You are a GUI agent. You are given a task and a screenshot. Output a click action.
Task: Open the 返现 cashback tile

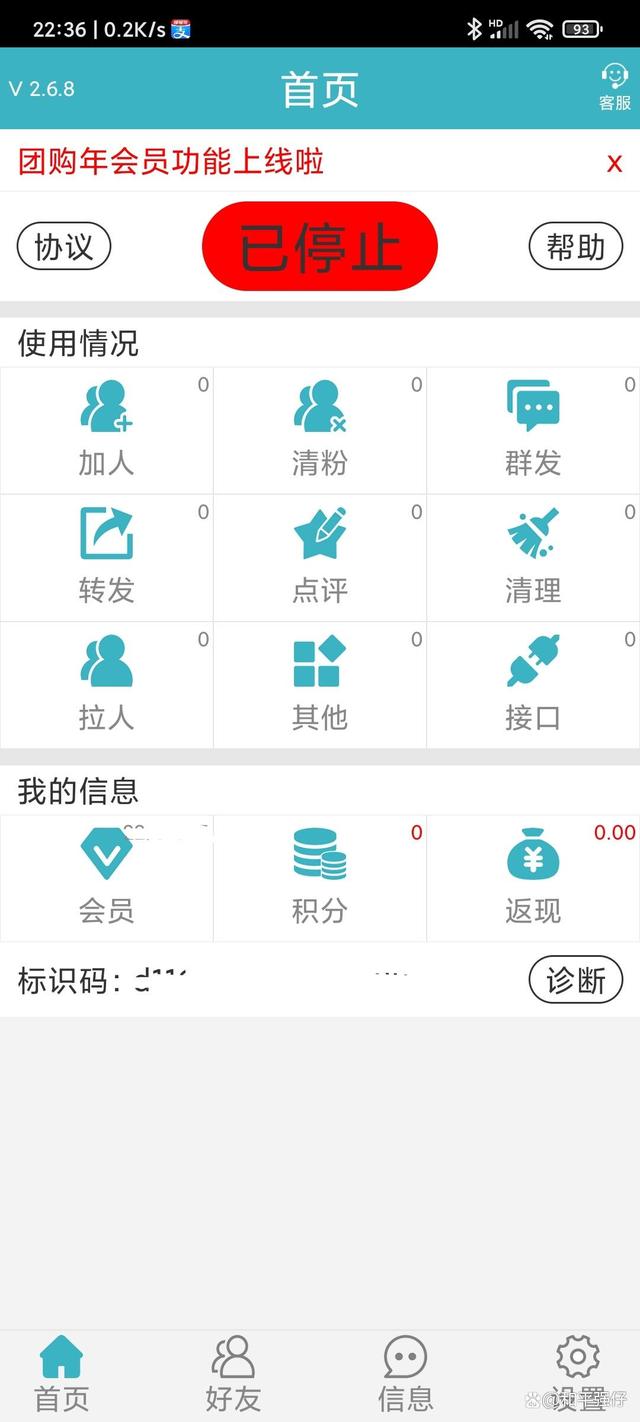[533, 878]
